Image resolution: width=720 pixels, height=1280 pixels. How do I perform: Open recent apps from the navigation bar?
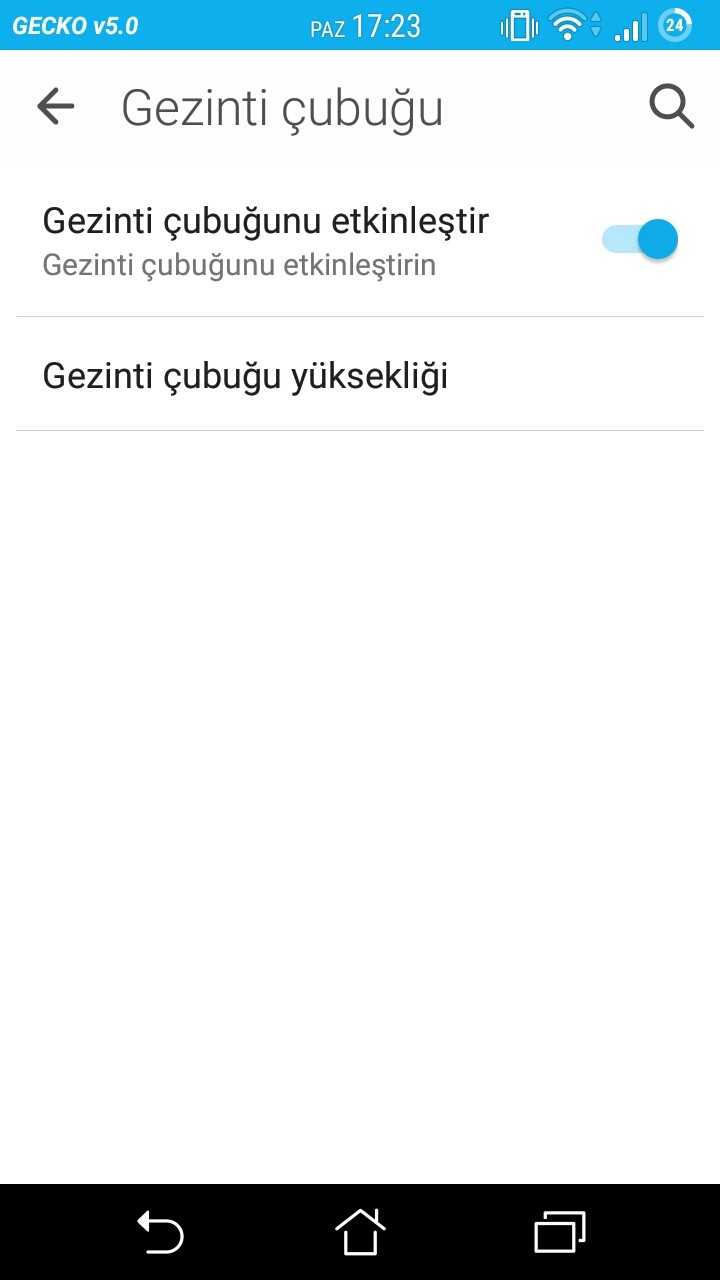559,1231
